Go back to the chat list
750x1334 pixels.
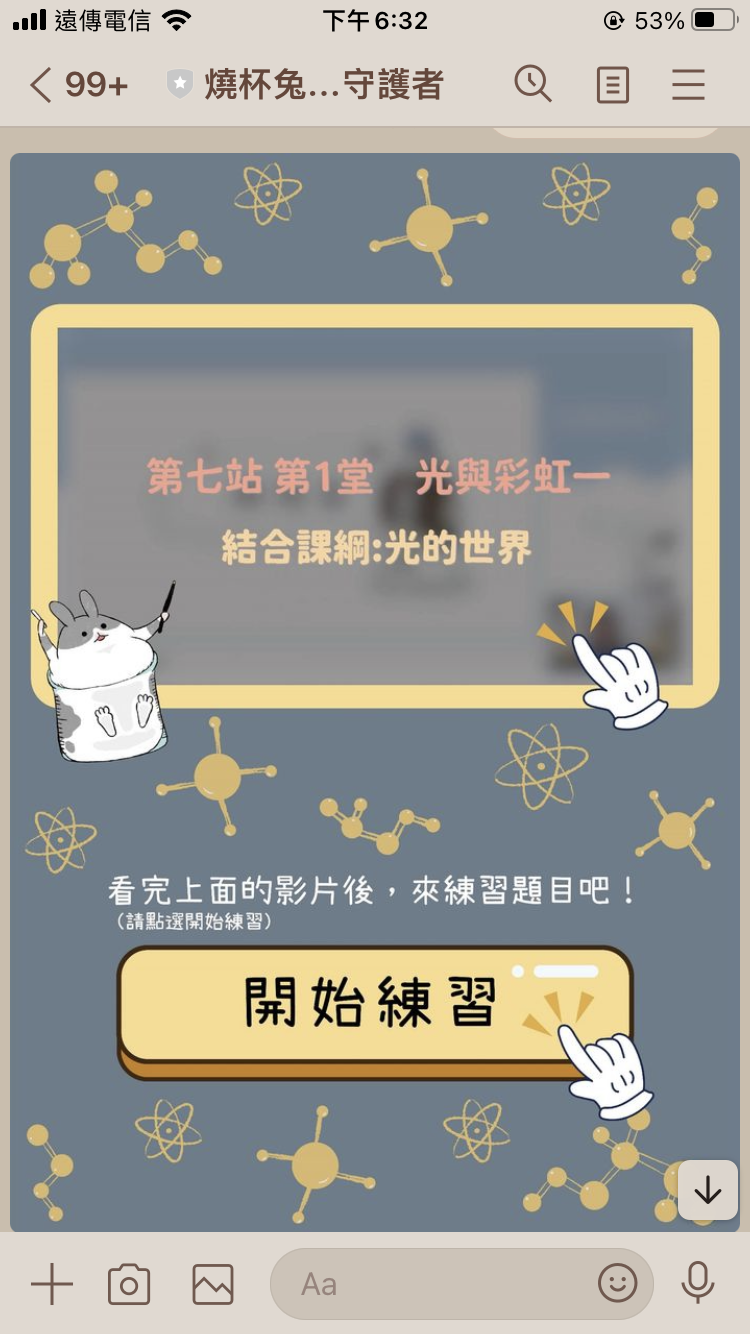click(x=40, y=86)
